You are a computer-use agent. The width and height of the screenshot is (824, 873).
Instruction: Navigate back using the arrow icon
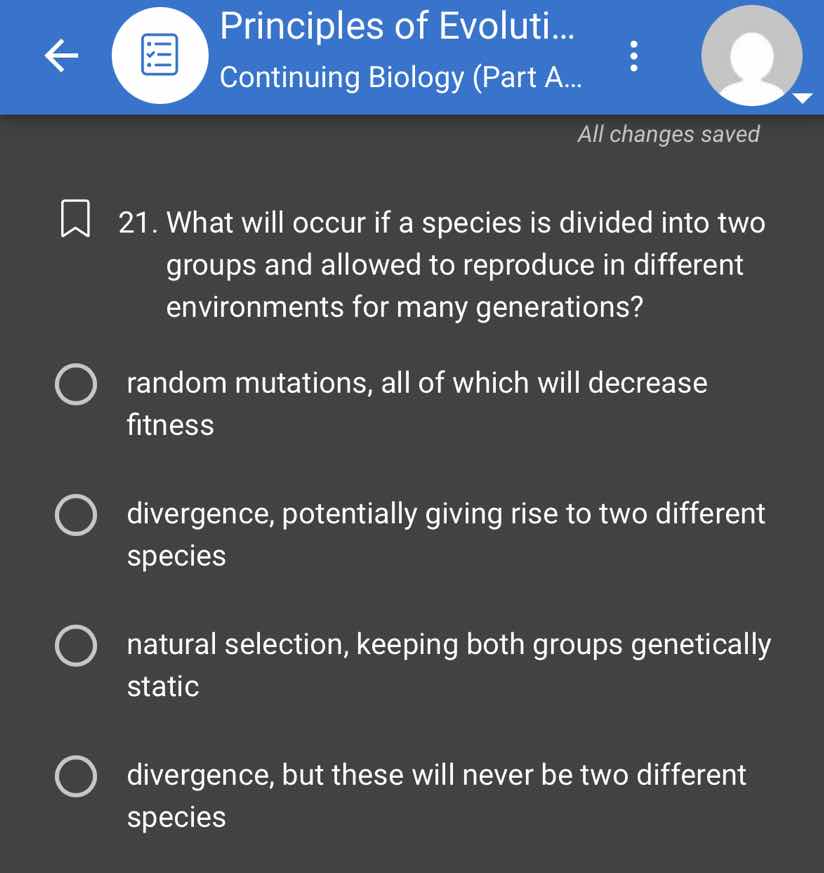(61, 57)
